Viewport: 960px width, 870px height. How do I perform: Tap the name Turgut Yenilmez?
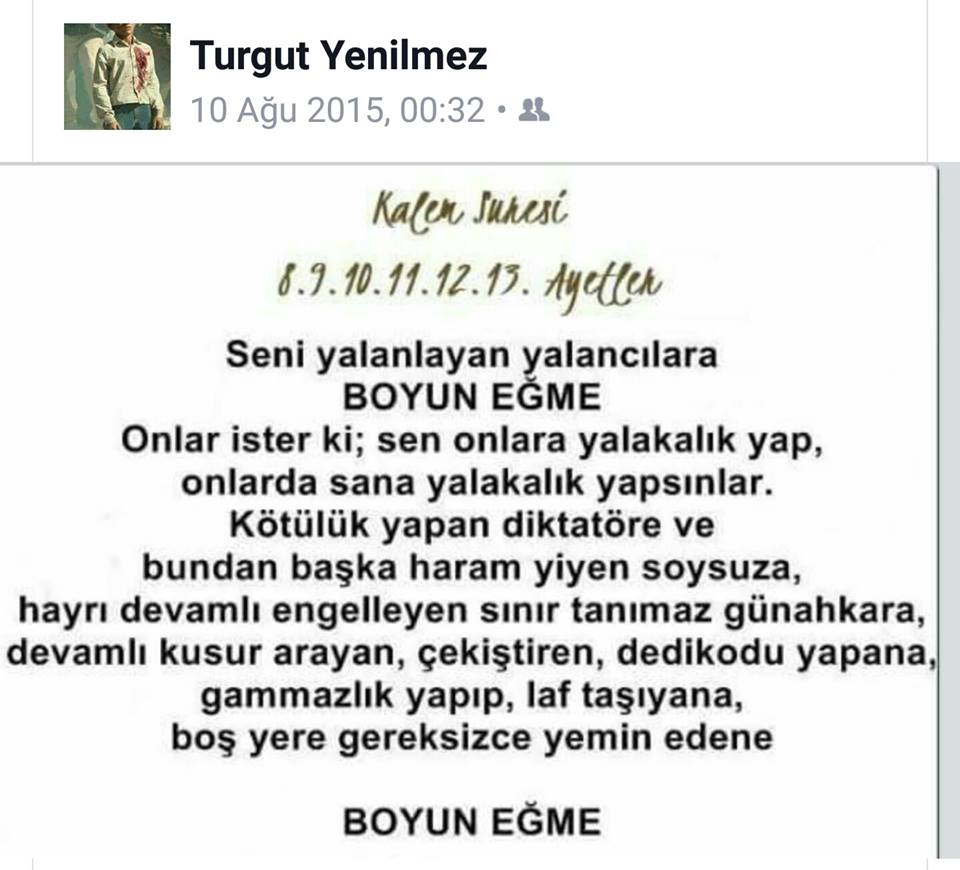point(338,56)
